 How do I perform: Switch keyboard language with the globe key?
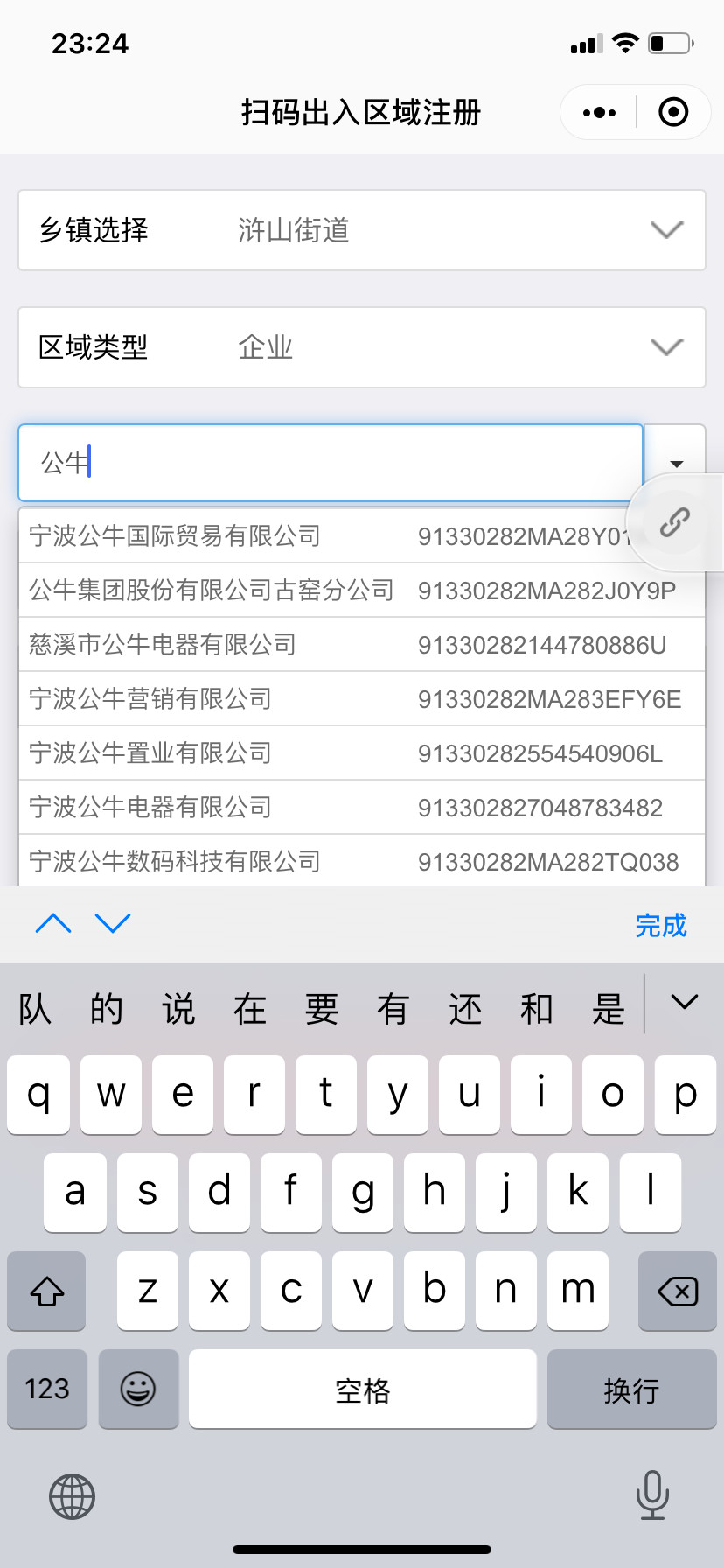coord(72,1496)
